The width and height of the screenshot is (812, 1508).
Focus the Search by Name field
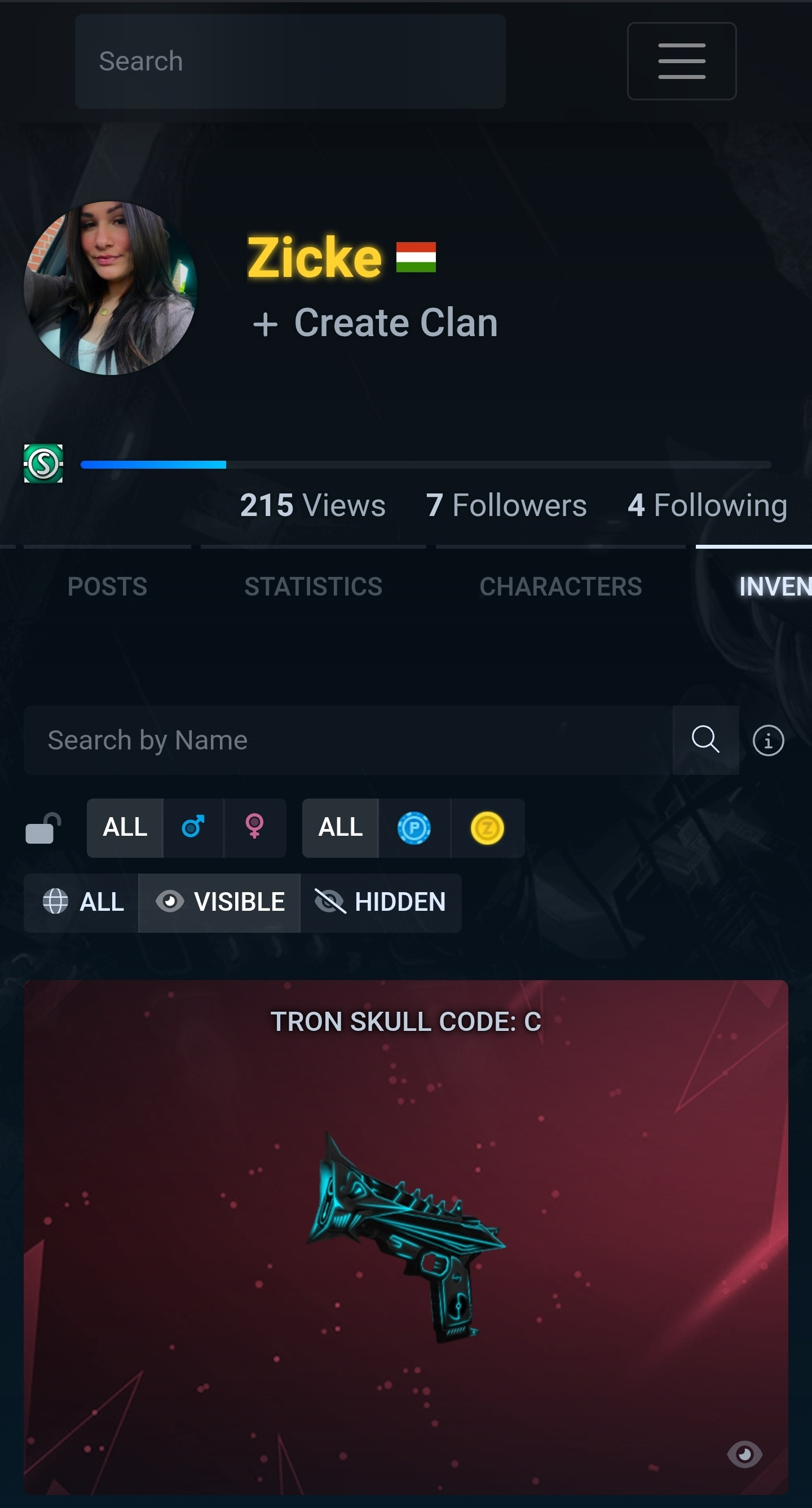click(348, 740)
